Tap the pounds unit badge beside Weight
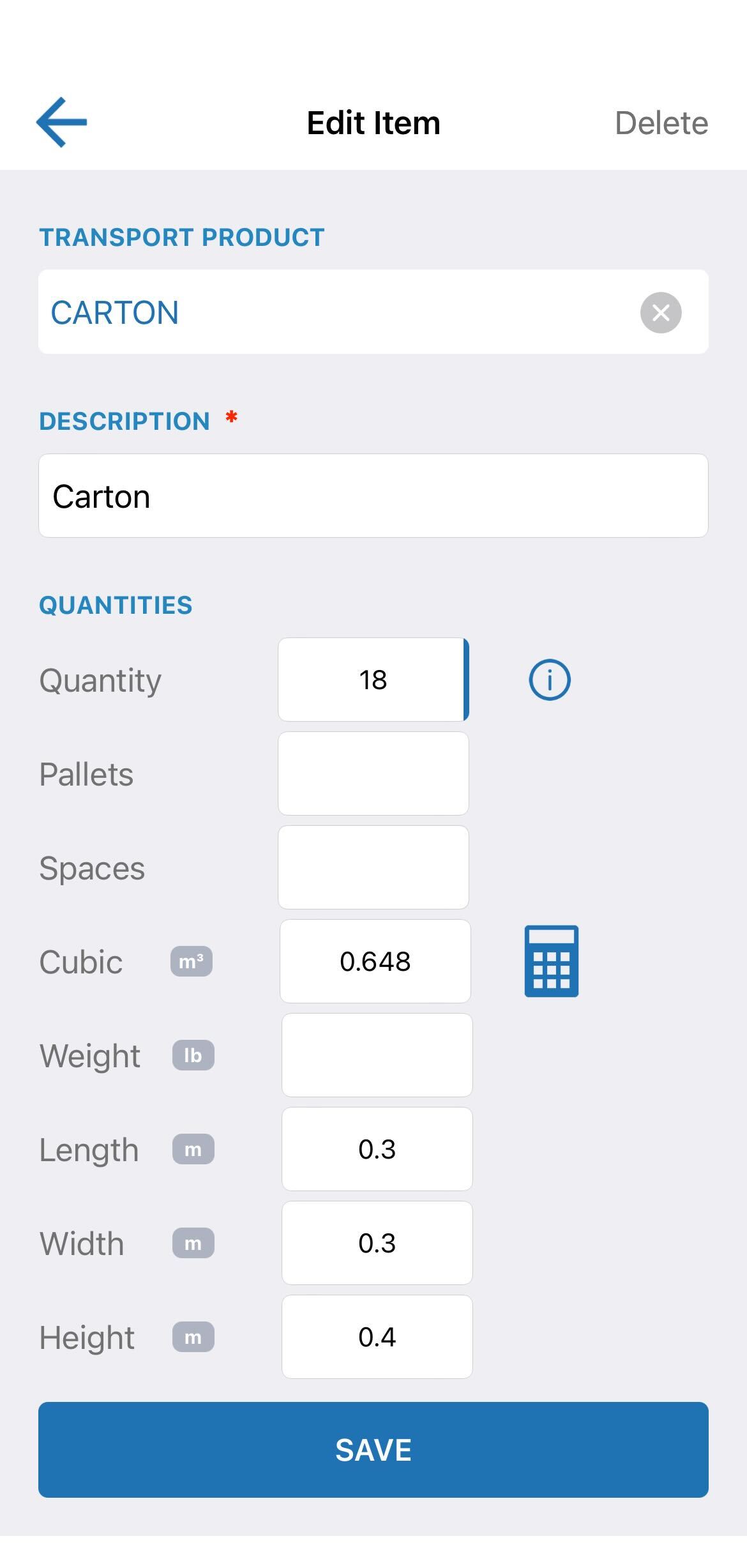The image size is (747, 1568). (193, 1055)
